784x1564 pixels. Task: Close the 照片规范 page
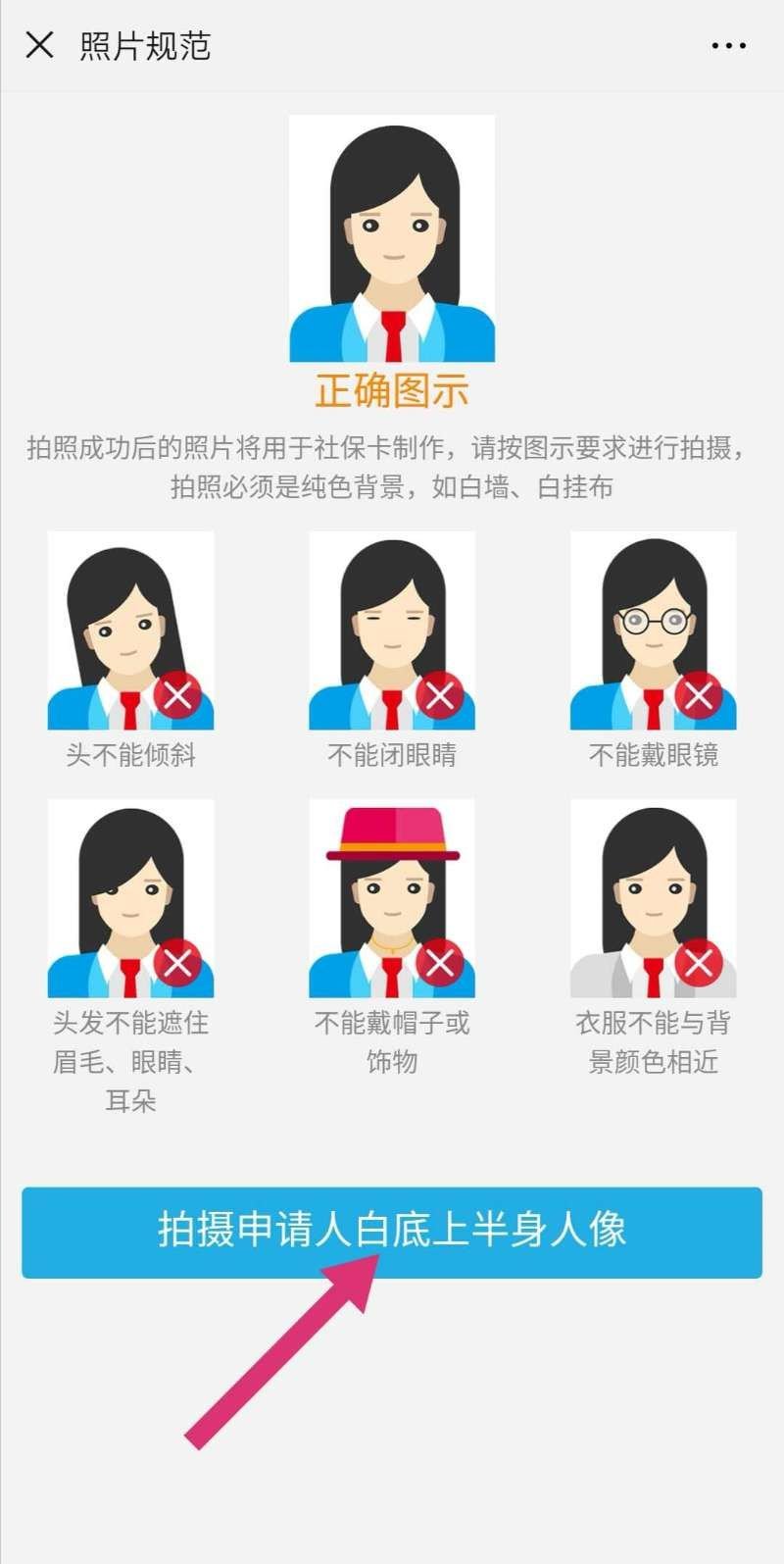[39, 45]
